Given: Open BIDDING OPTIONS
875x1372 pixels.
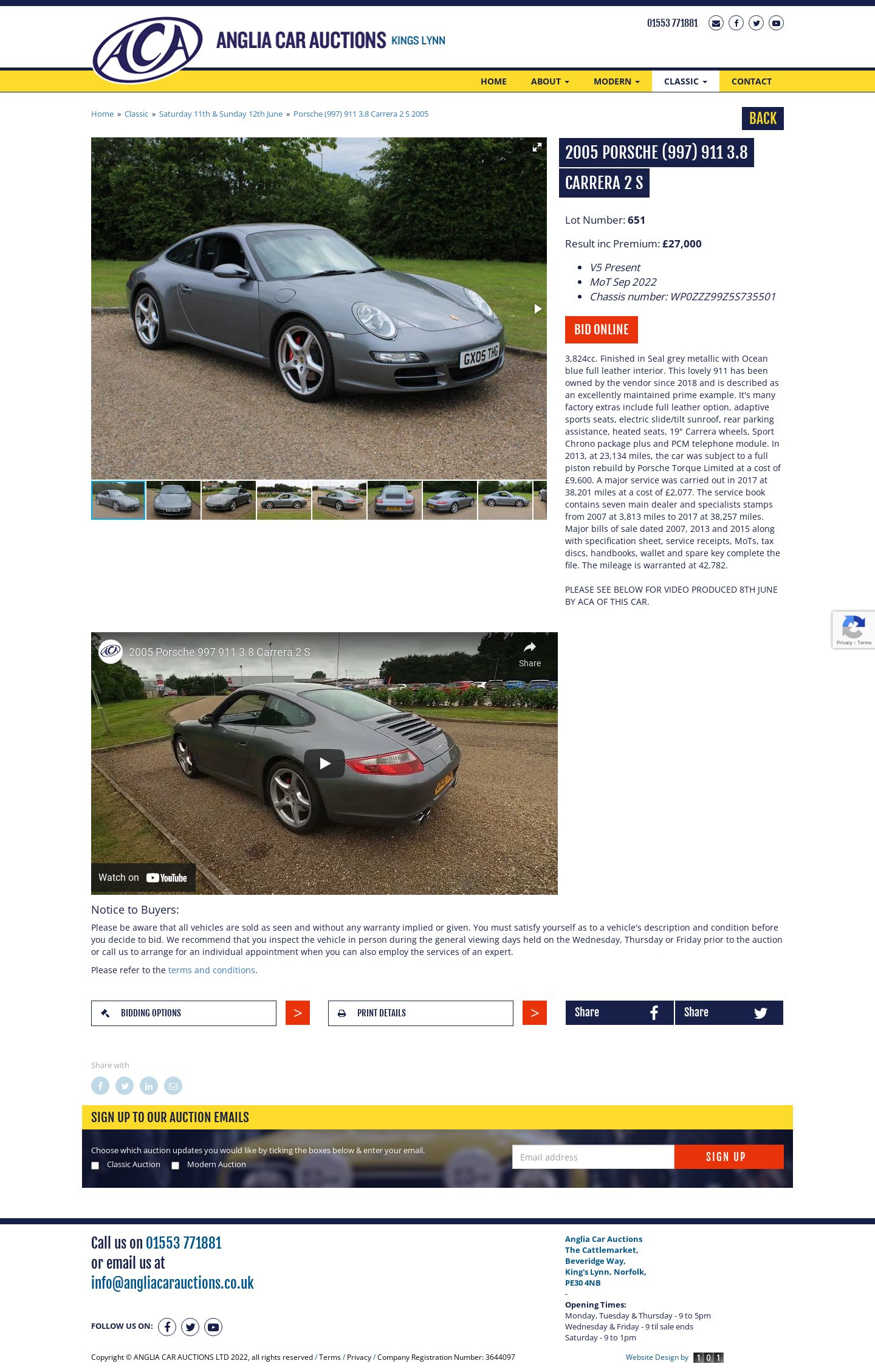Looking at the screenshot, I should click(x=184, y=1013).
